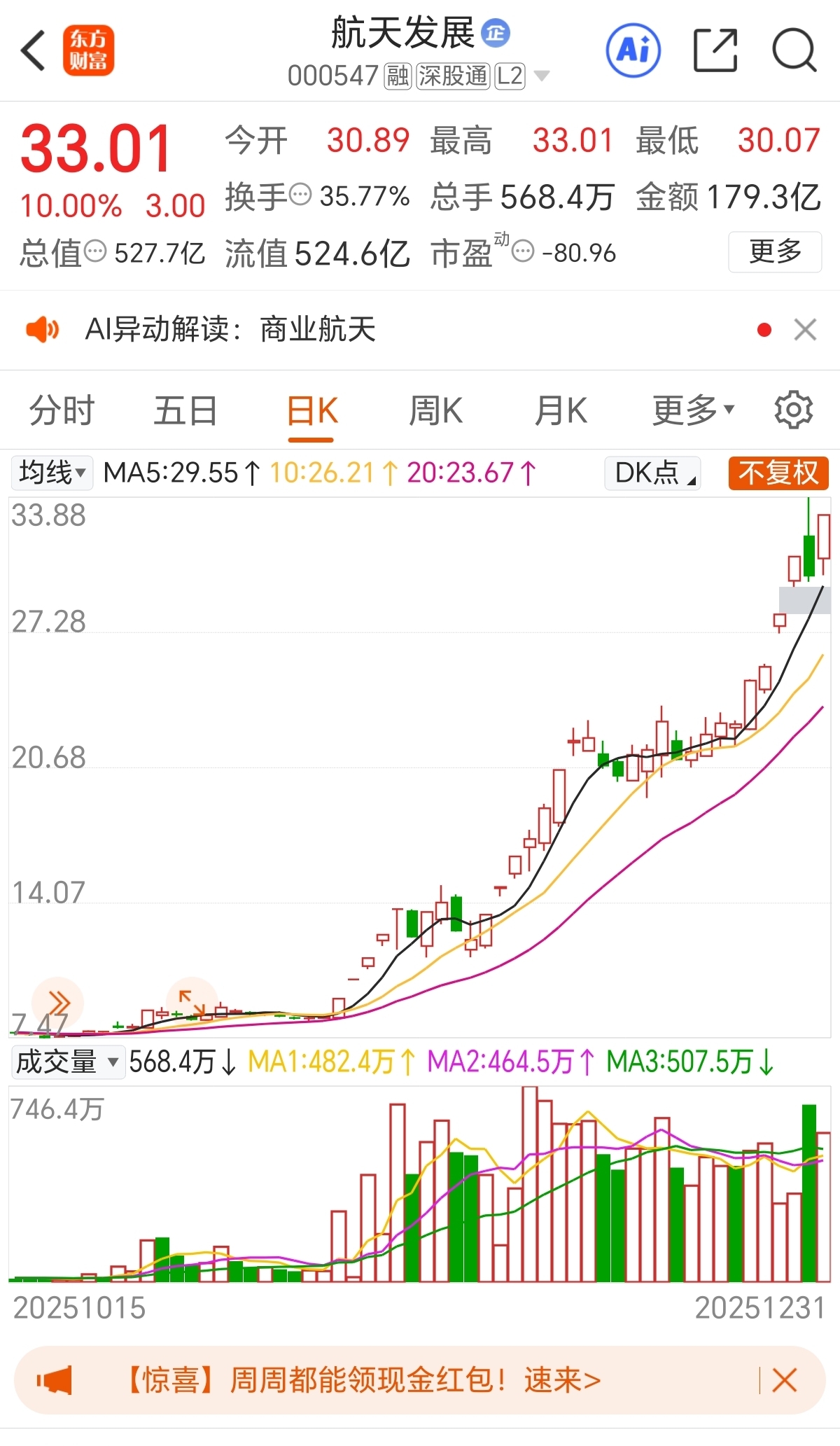Image resolution: width=840 pixels, height=1446 pixels.
Task: Select the 月K chart tab
Action: 560,410
